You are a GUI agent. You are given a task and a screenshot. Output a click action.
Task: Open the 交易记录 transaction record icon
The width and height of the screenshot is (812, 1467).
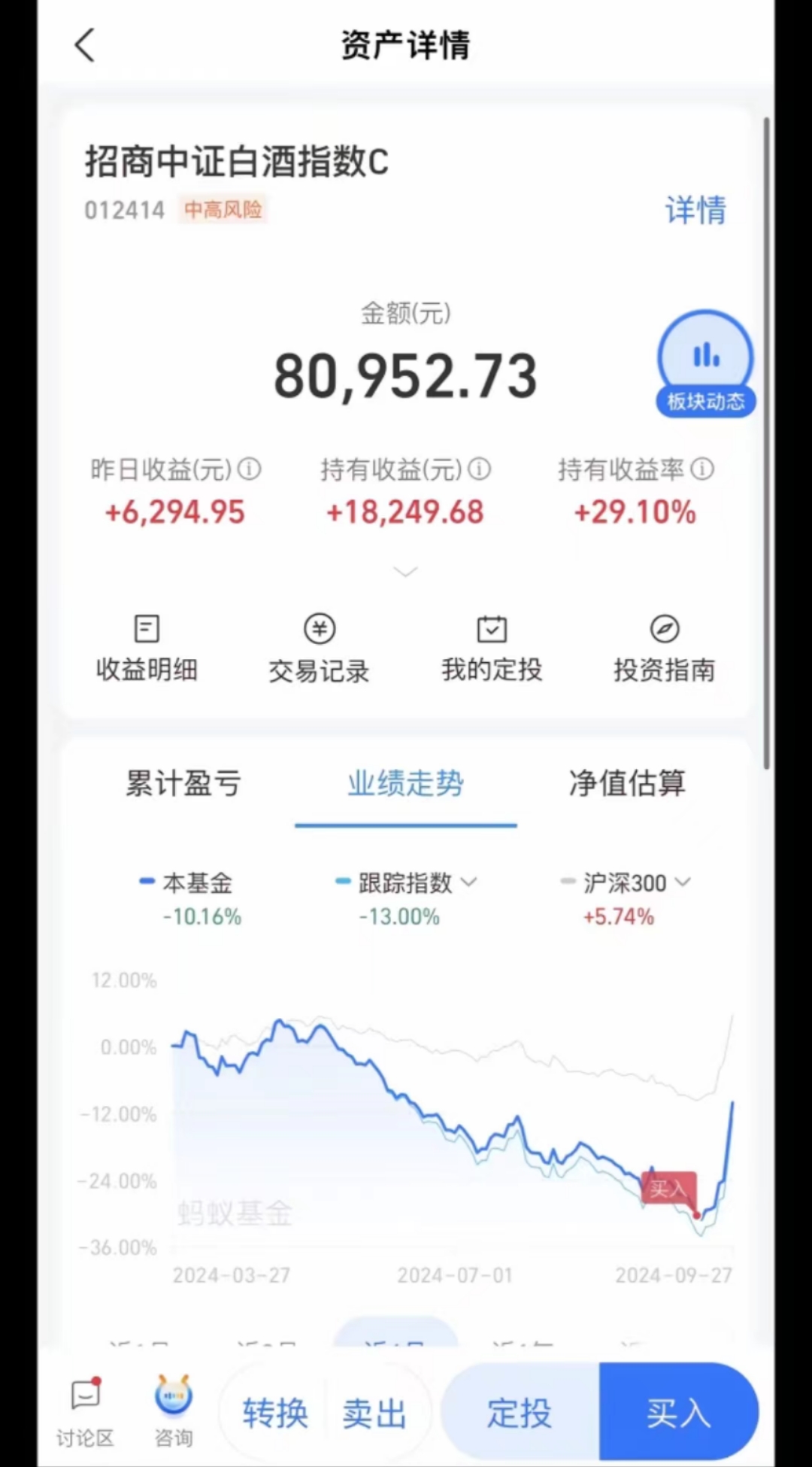(319, 647)
